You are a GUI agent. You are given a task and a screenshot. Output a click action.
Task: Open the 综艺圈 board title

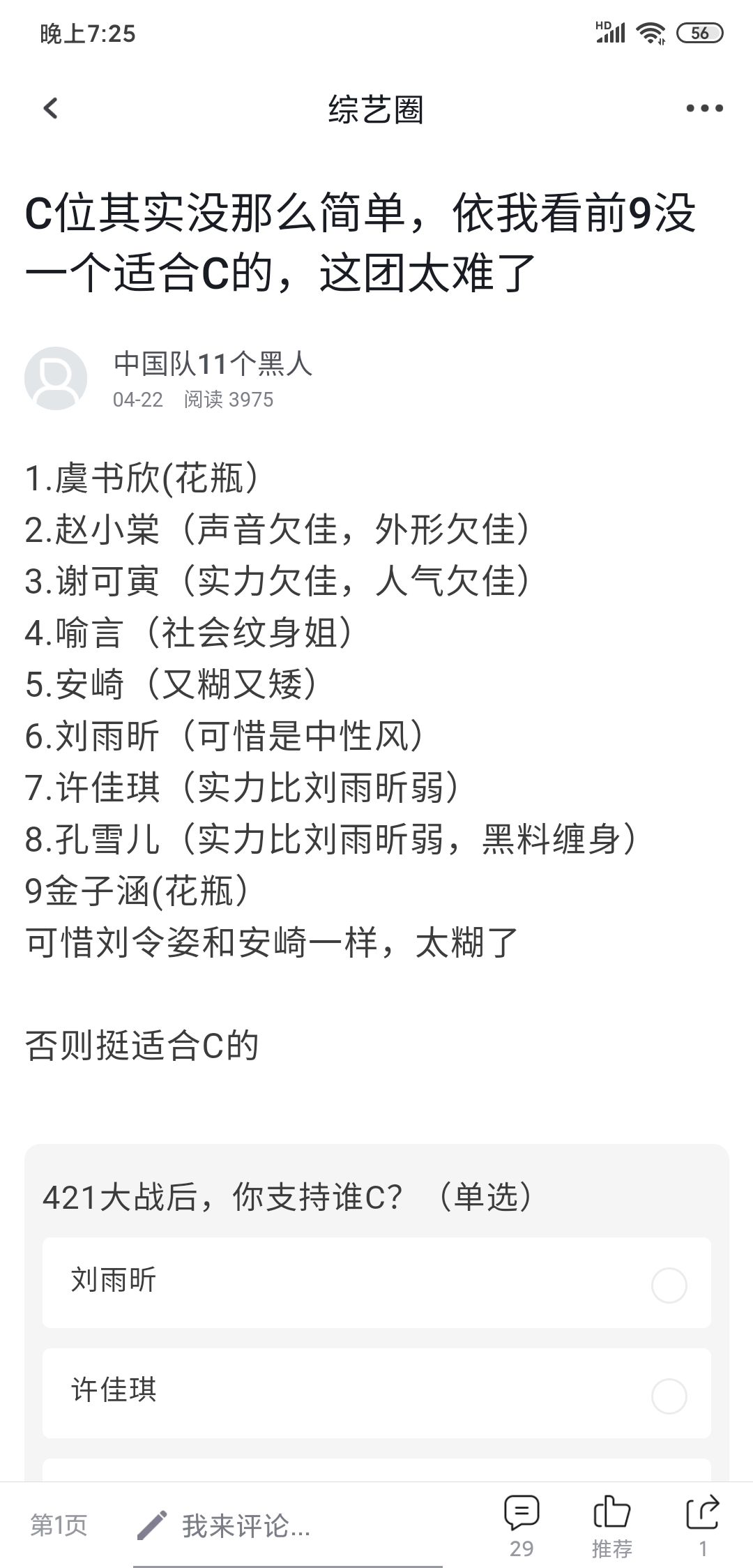coord(376,110)
